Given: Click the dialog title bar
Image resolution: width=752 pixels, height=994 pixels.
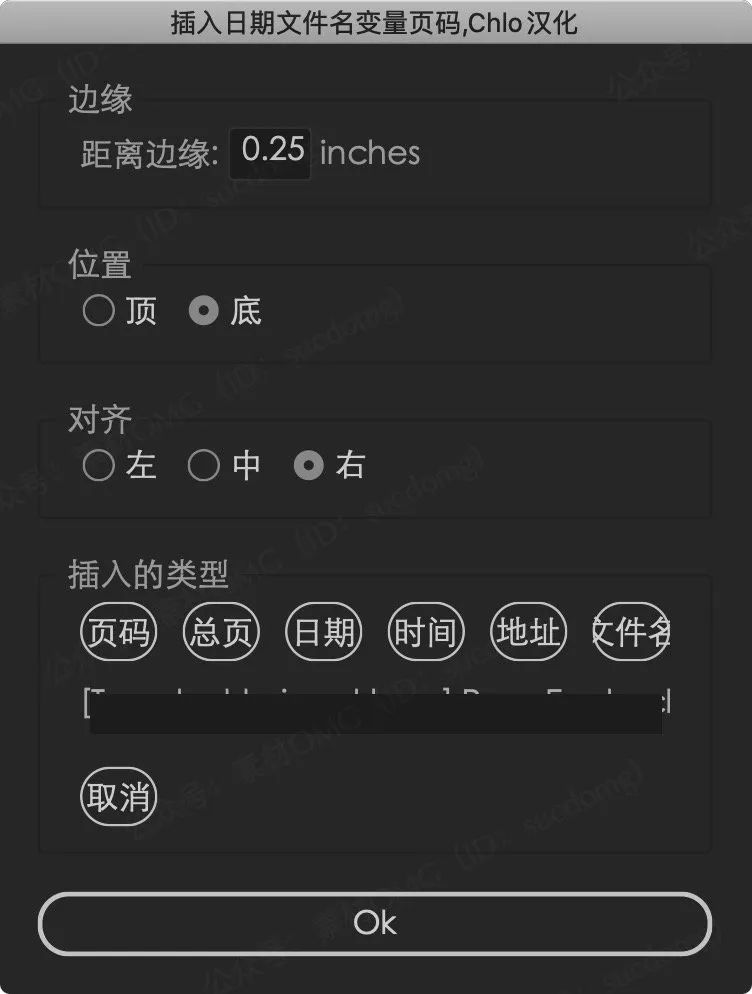Looking at the screenshot, I should (376, 22).
